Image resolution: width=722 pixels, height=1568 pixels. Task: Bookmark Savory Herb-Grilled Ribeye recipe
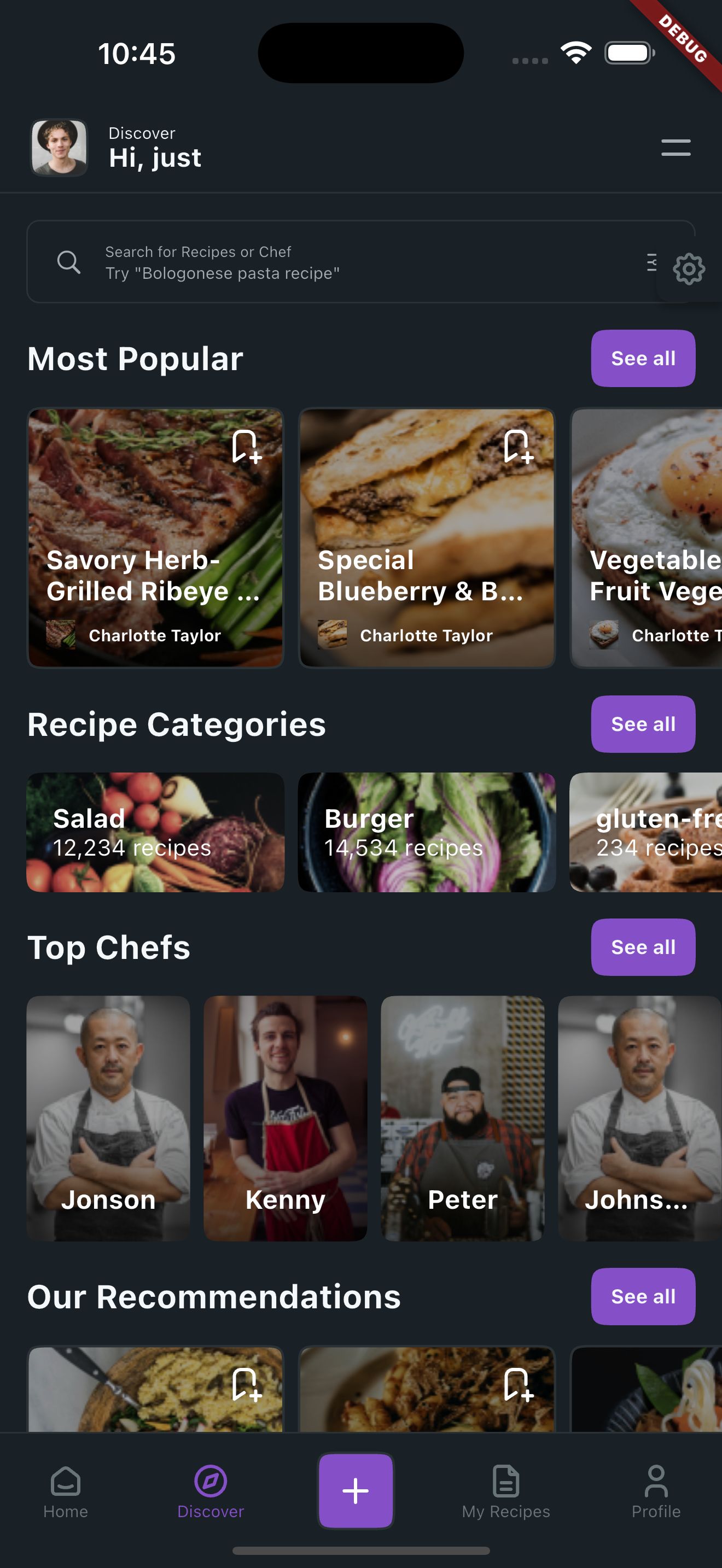coord(246,447)
